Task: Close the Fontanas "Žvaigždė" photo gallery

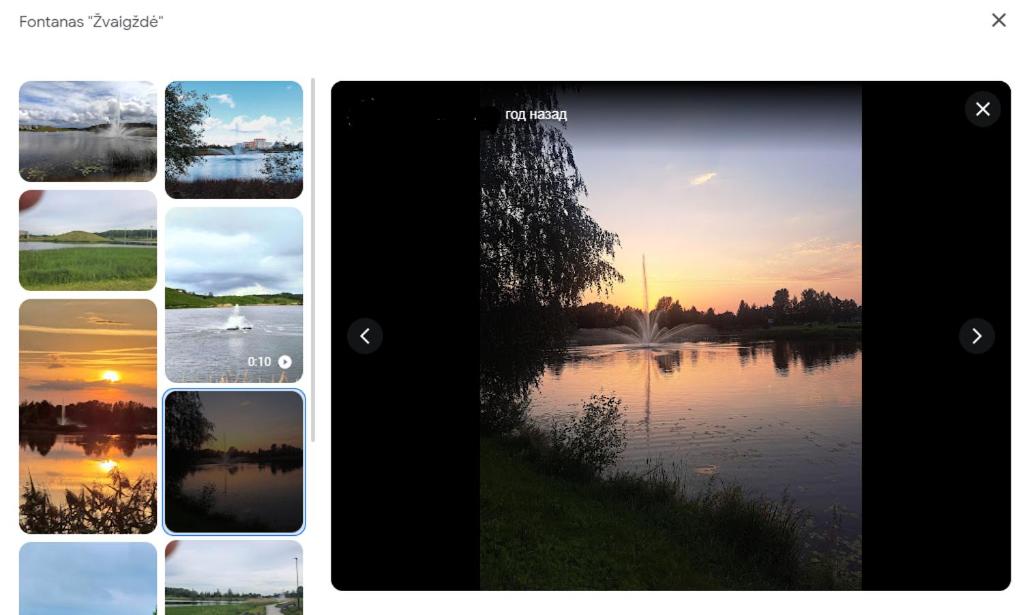Action: tap(998, 20)
